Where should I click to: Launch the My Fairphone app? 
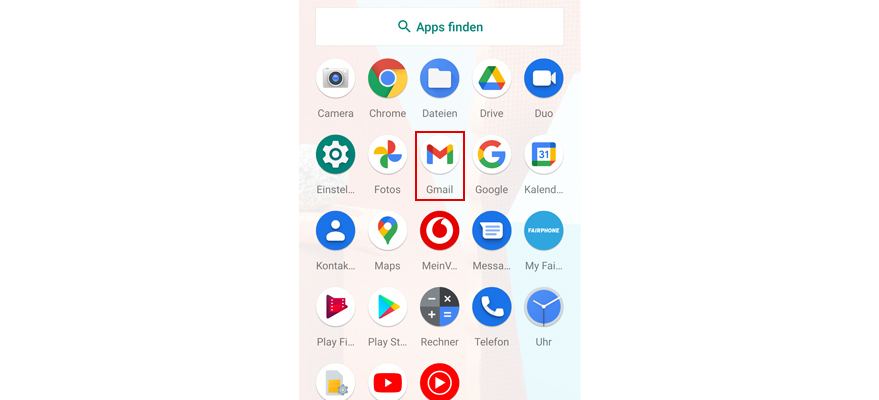543,231
